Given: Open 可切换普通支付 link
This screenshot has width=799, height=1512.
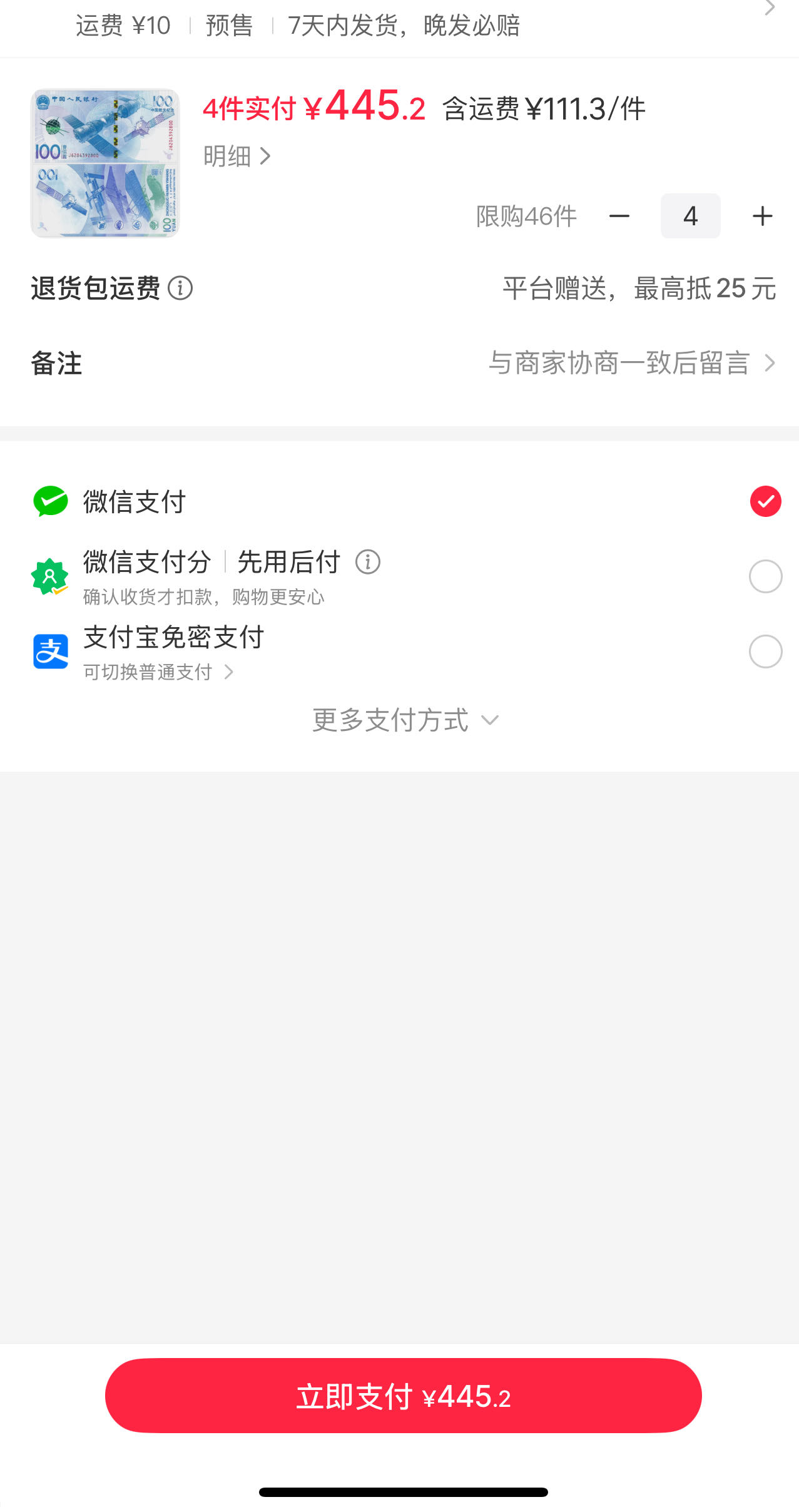Looking at the screenshot, I should coord(158,672).
